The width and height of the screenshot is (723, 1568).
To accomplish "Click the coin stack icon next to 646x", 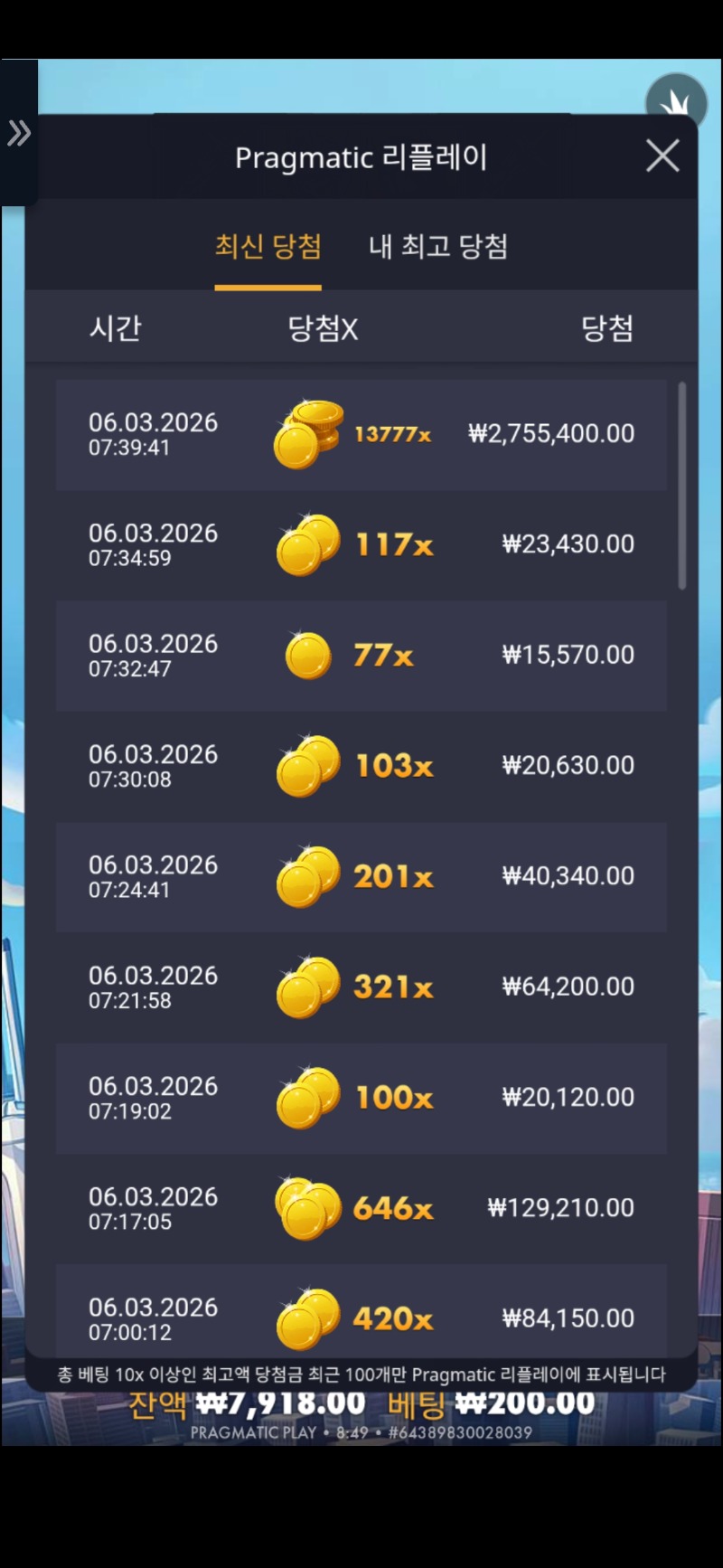I will pos(307,1207).
